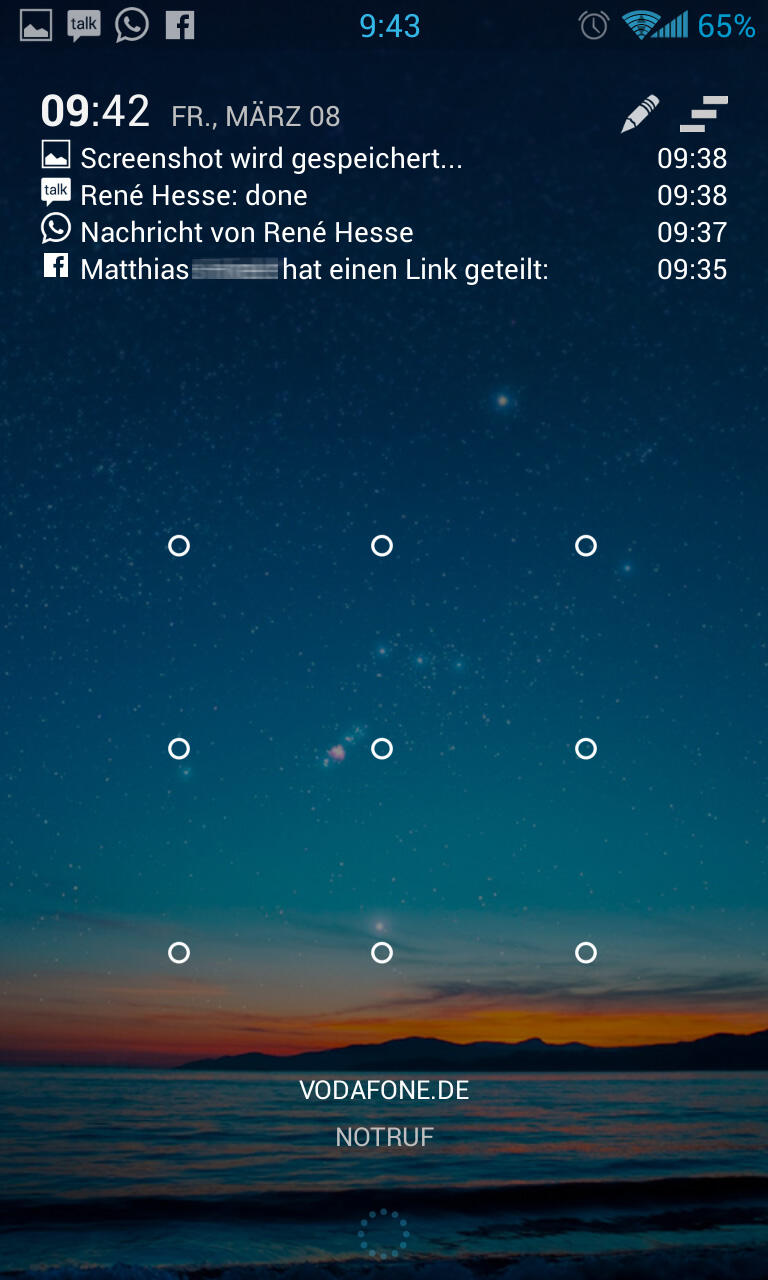Touch the center dot of the pattern grid

pyautogui.click(x=382, y=749)
